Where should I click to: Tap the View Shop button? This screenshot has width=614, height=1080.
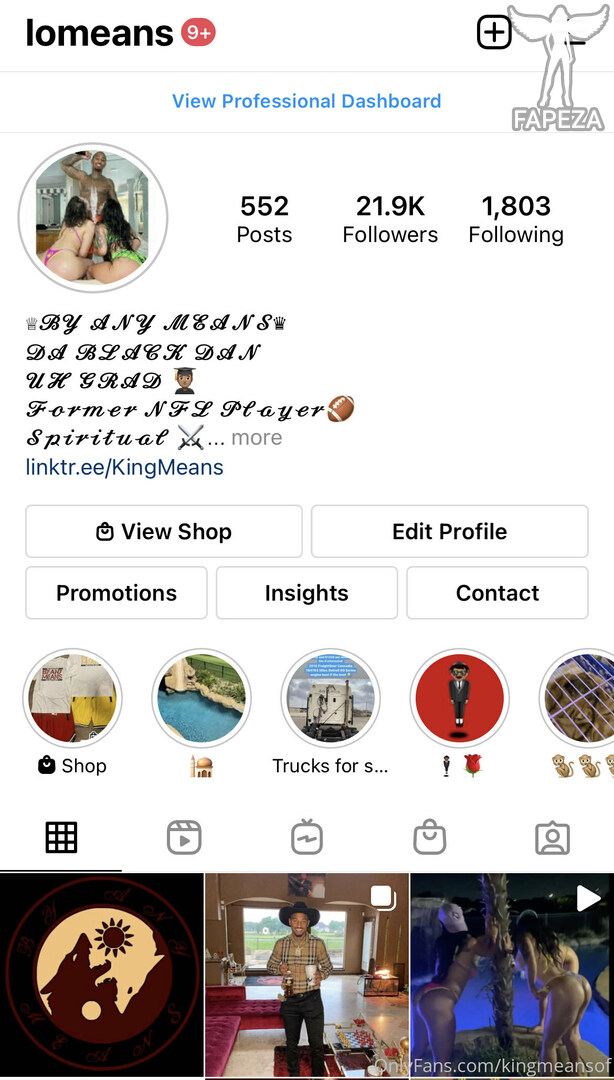point(164,531)
